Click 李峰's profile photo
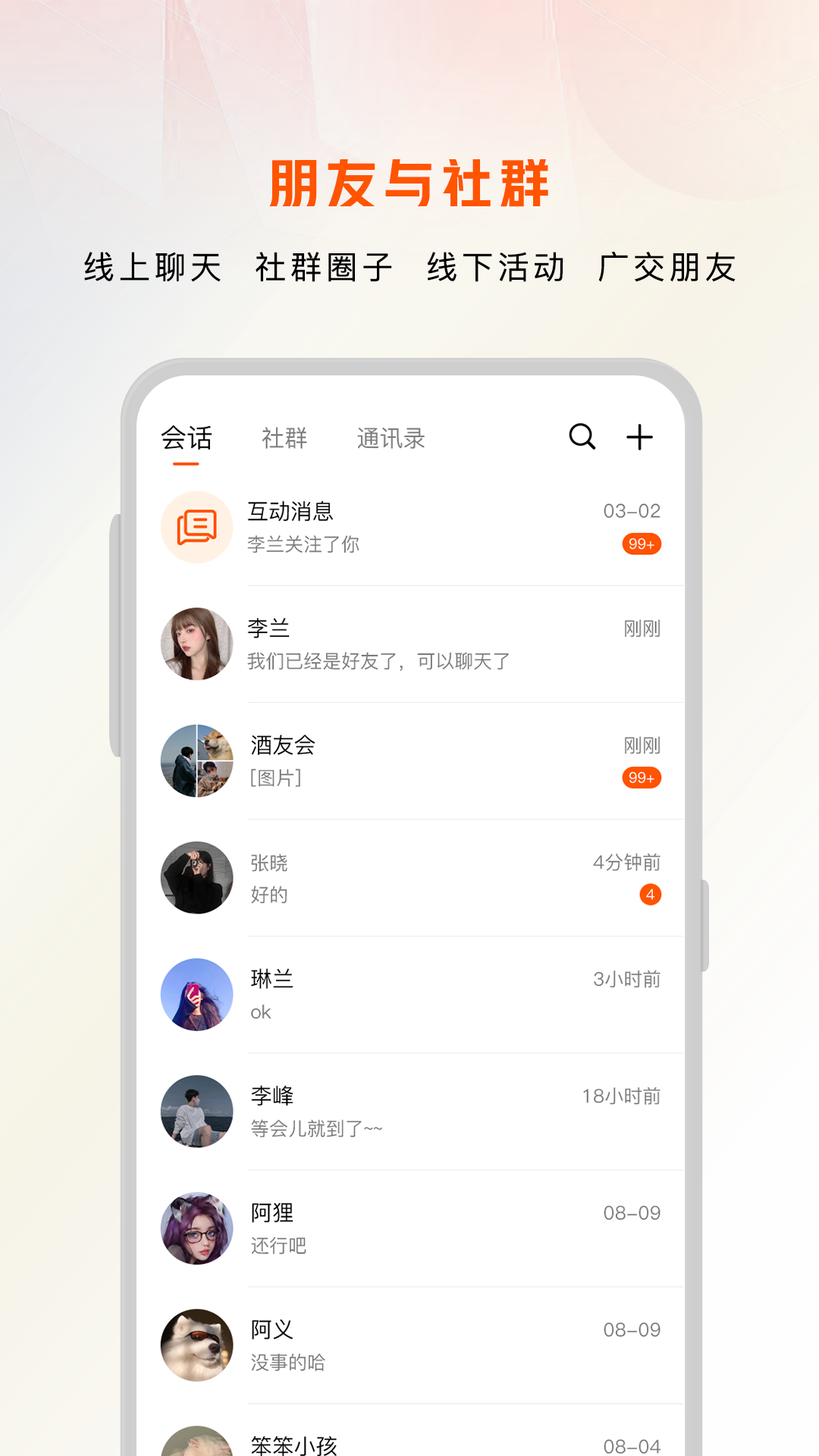Image resolution: width=819 pixels, height=1456 pixels. (x=196, y=1111)
